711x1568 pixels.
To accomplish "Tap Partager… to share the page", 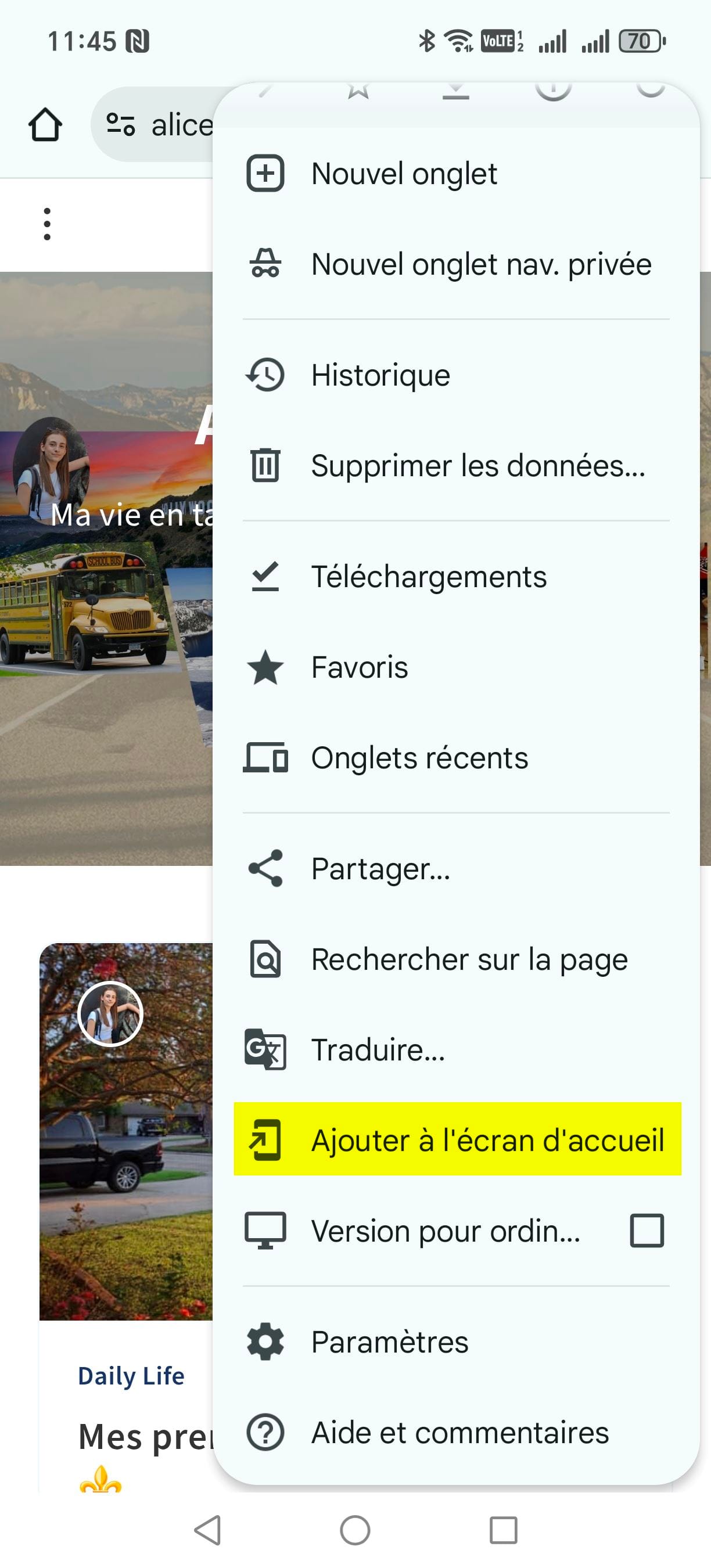I will [456, 869].
